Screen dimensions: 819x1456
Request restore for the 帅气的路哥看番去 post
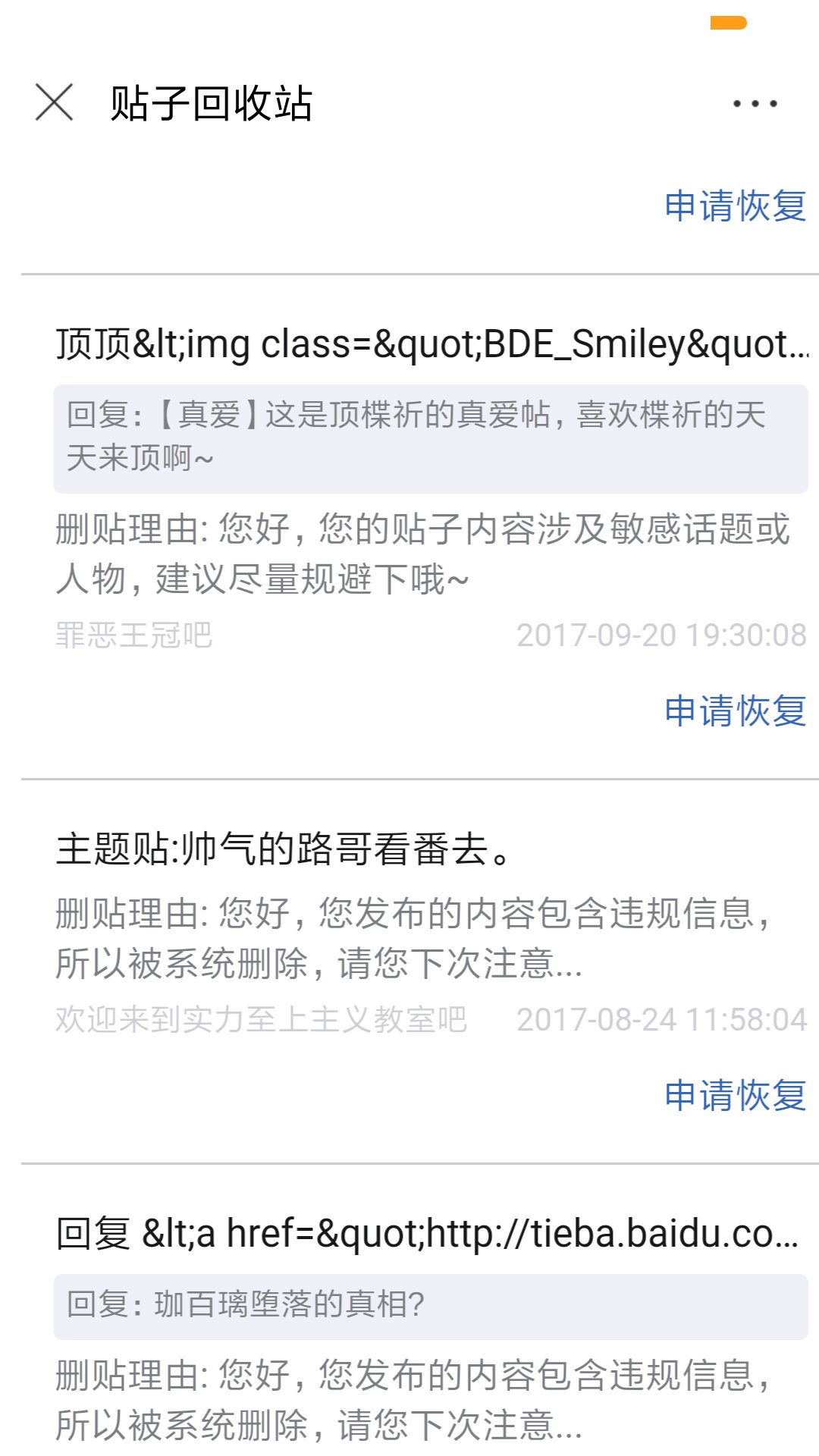(735, 1096)
